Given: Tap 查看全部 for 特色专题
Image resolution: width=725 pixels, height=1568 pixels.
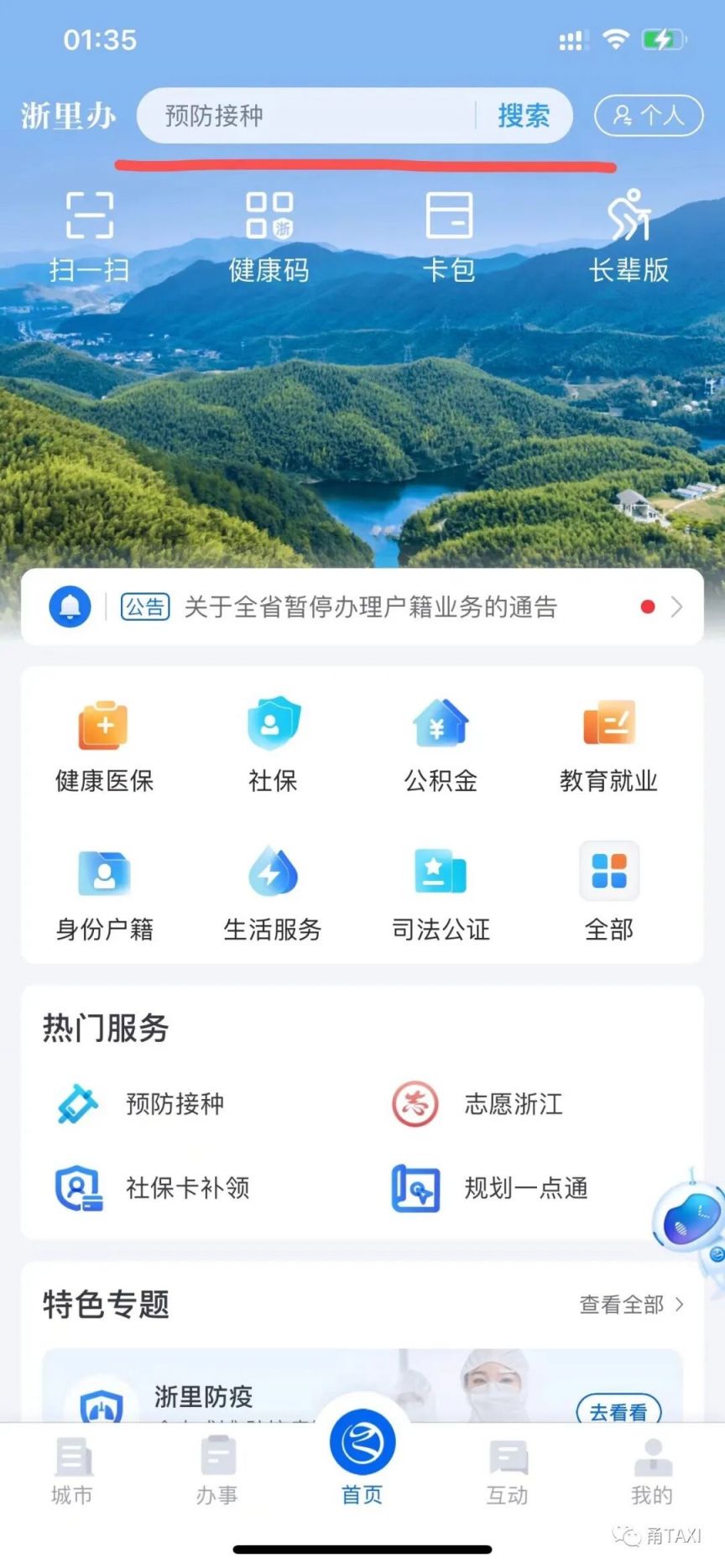Looking at the screenshot, I should point(631,1305).
